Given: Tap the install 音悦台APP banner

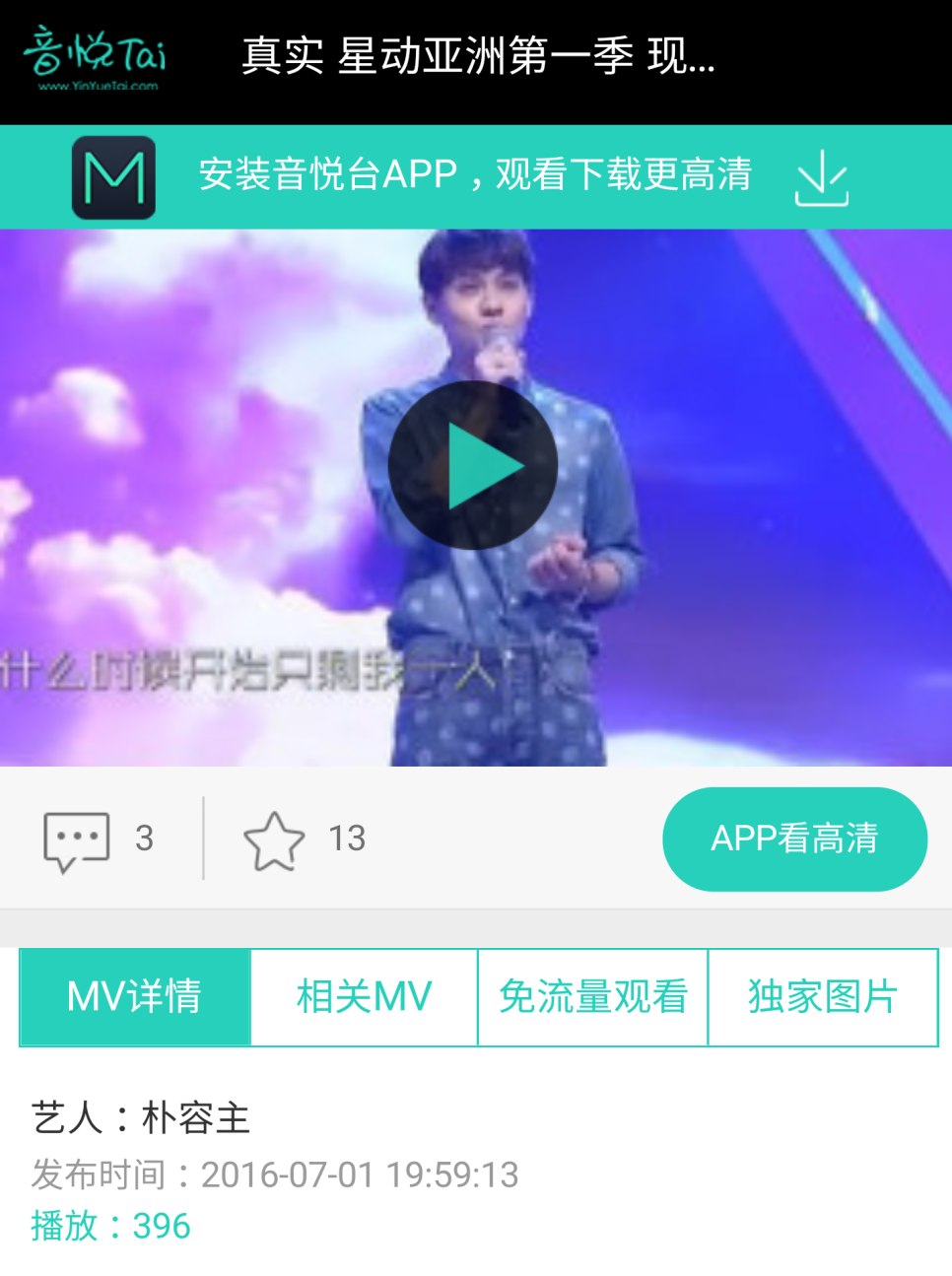Looking at the screenshot, I should point(476,176).
